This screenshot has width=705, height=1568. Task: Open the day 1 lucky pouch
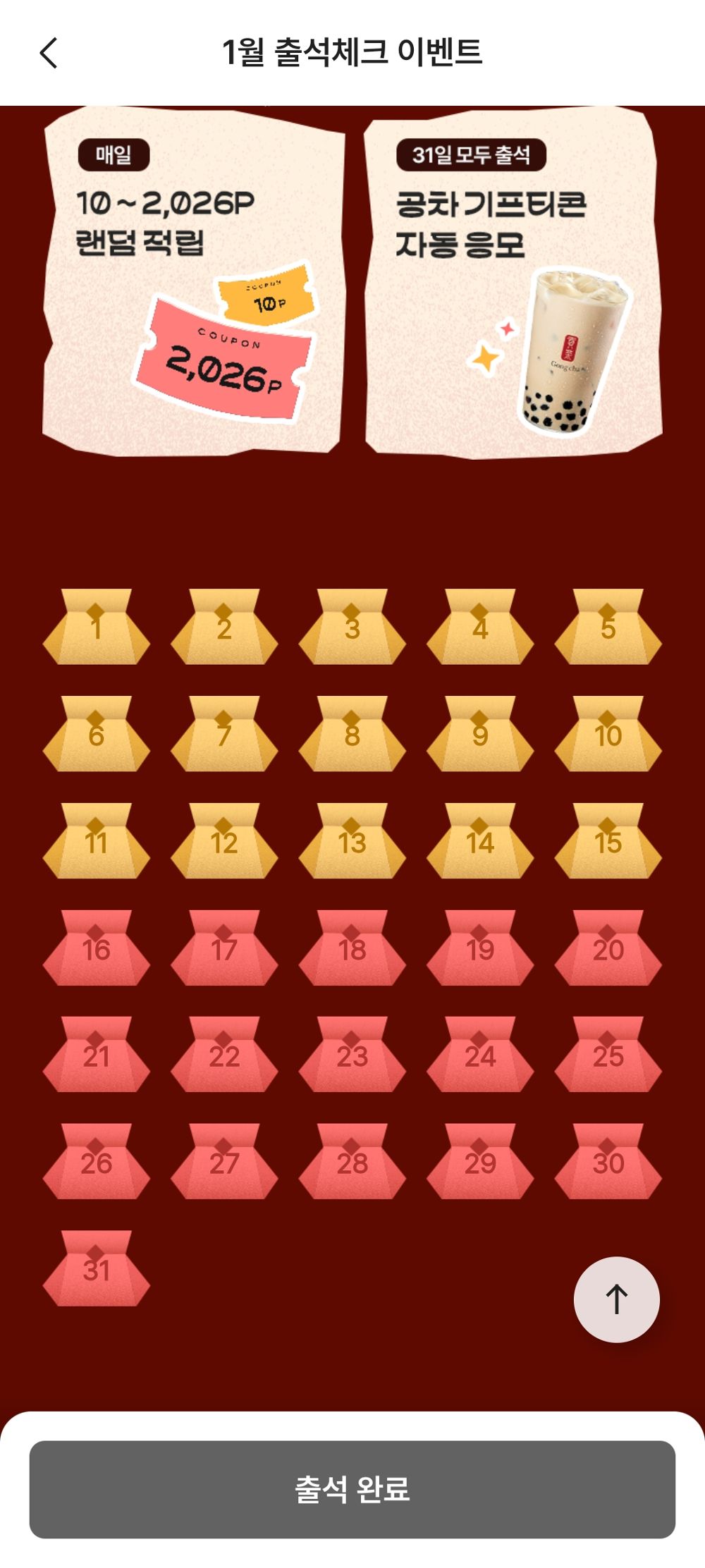[97, 627]
